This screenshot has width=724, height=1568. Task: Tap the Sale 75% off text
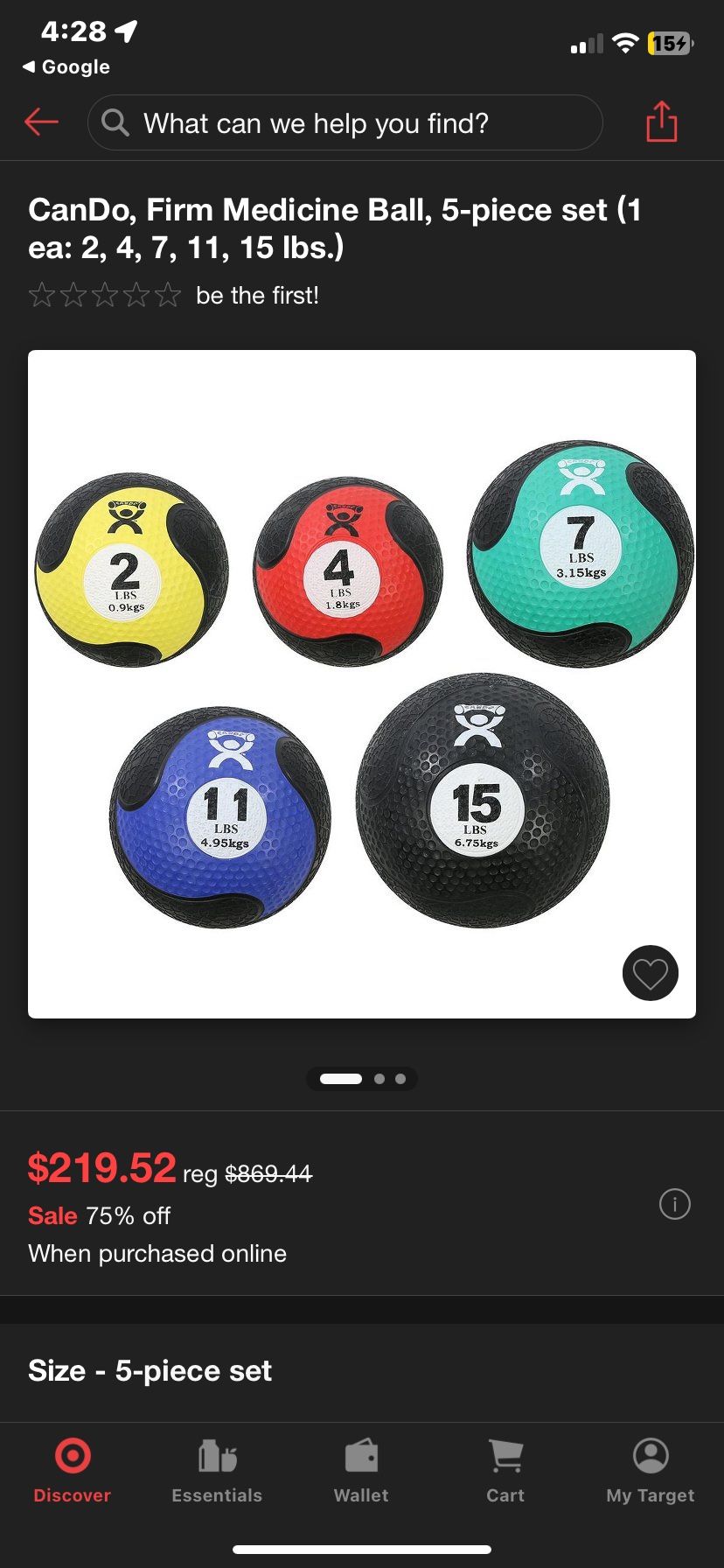coord(100,1215)
